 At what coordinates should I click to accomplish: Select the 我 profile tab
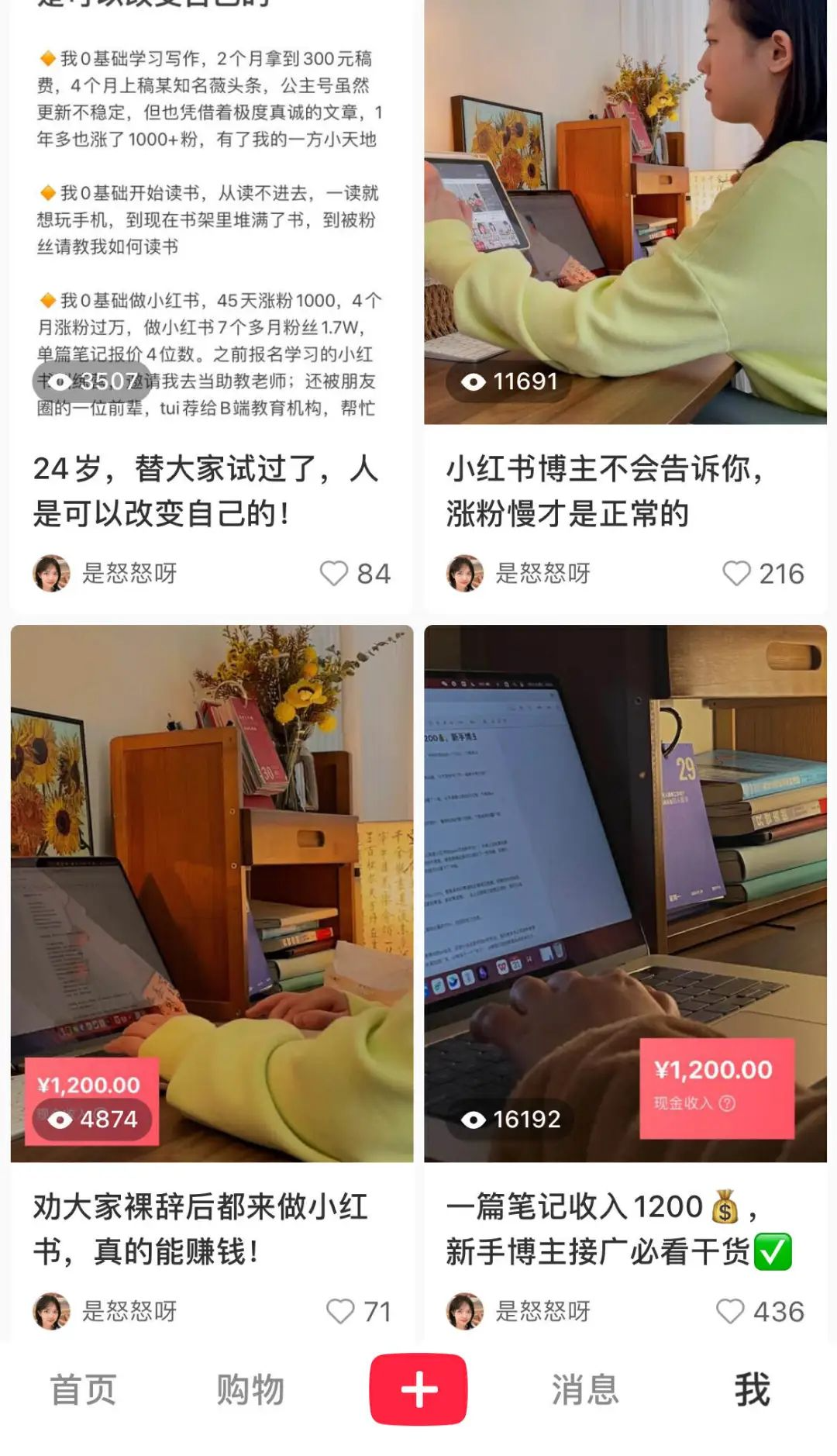(x=752, y=1390)
